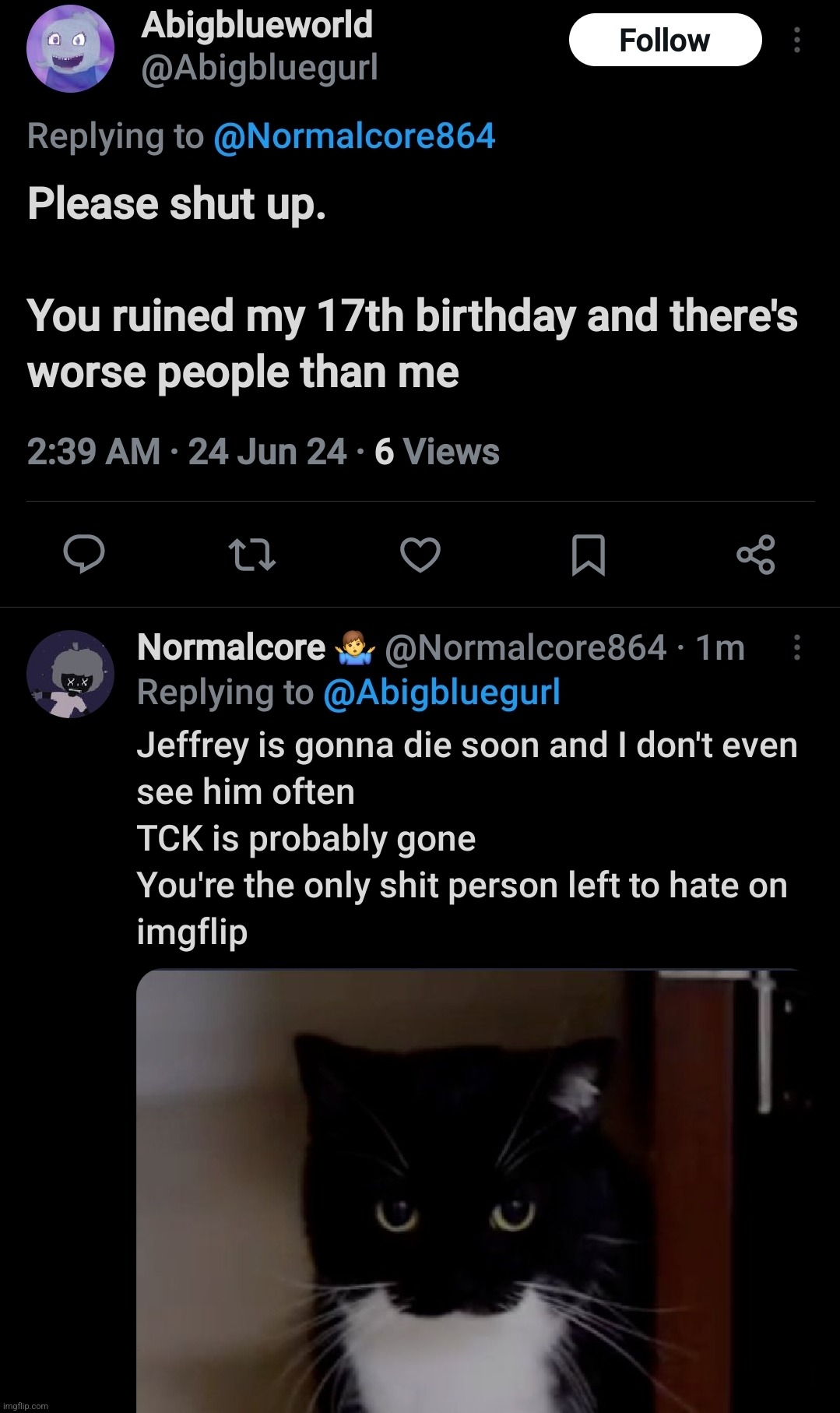View Normalcore's profile avatar

[x=70, y=674]
